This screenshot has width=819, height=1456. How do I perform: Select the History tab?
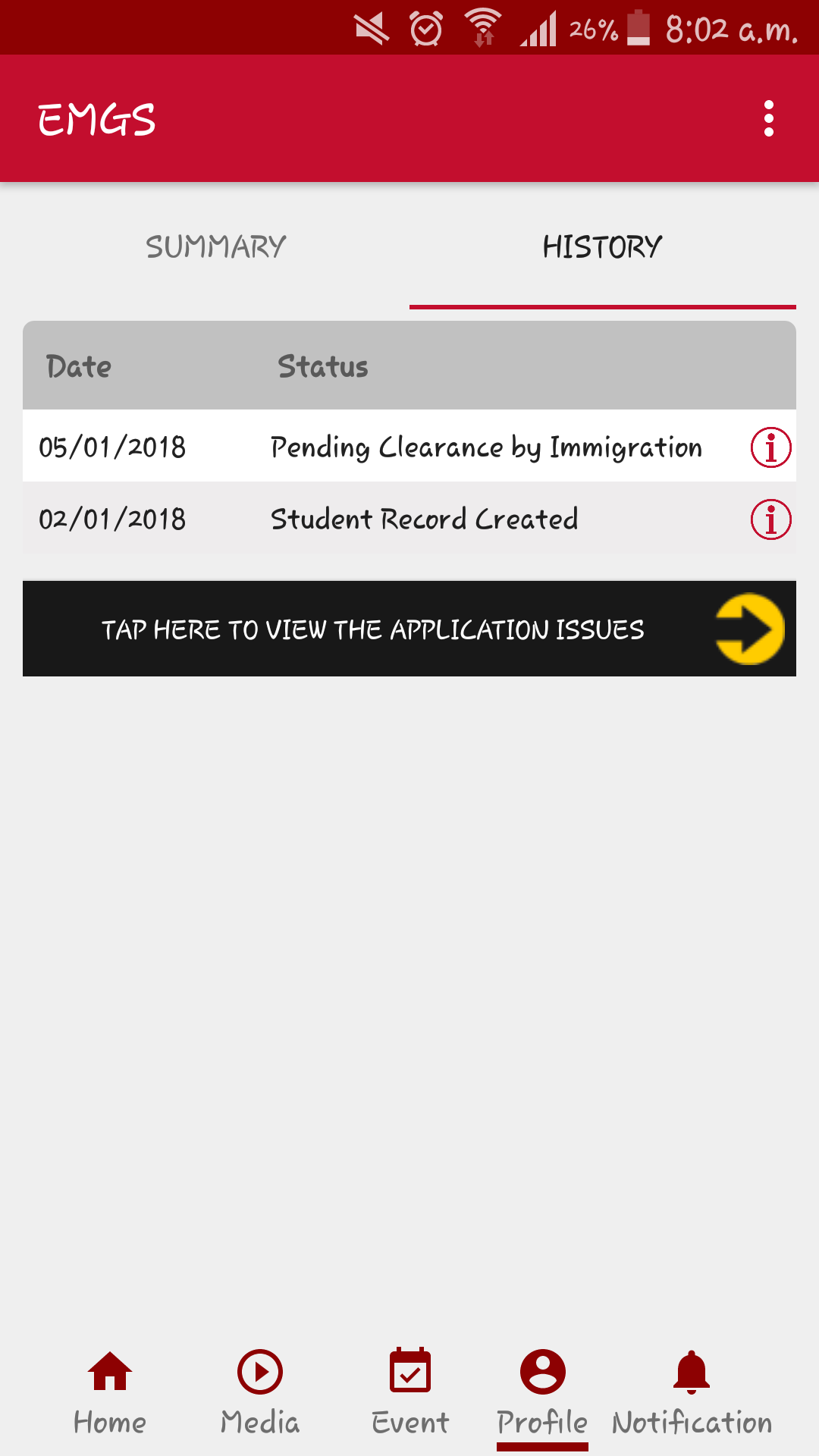click(602, 247)
